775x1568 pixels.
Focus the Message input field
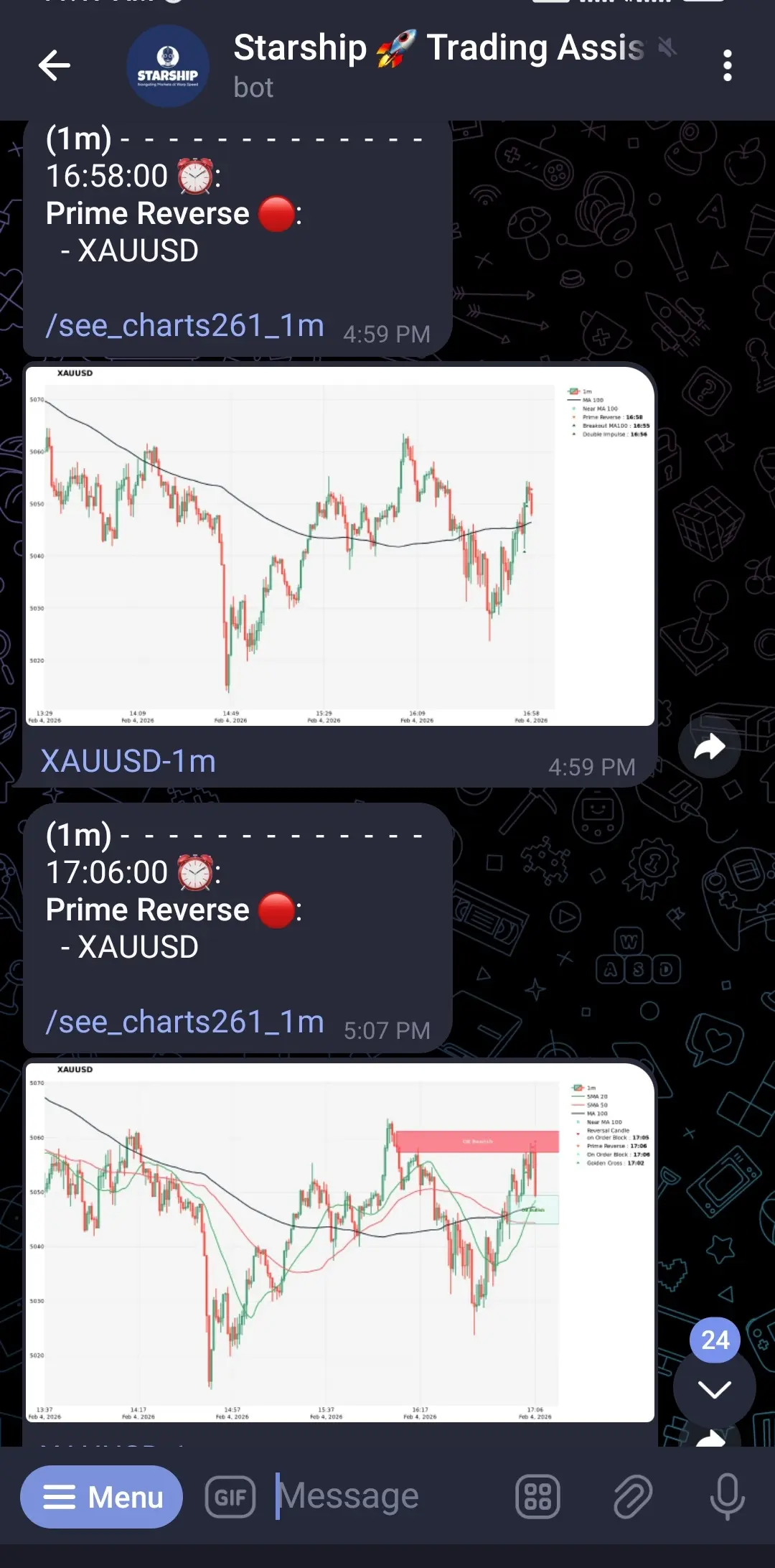click(387, 1497)
